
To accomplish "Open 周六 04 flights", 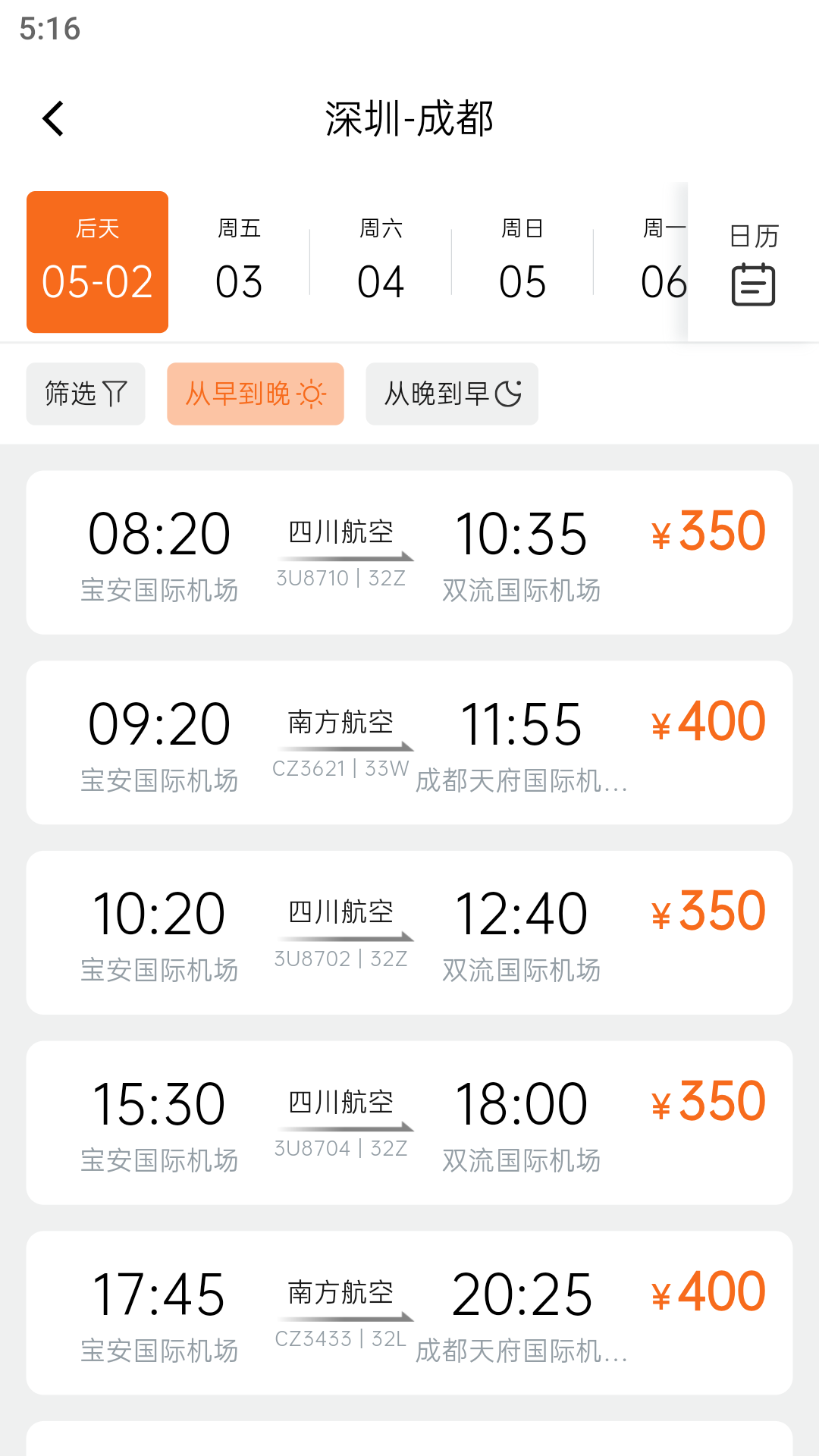I will pyautogui.click(x=379, y=261).
